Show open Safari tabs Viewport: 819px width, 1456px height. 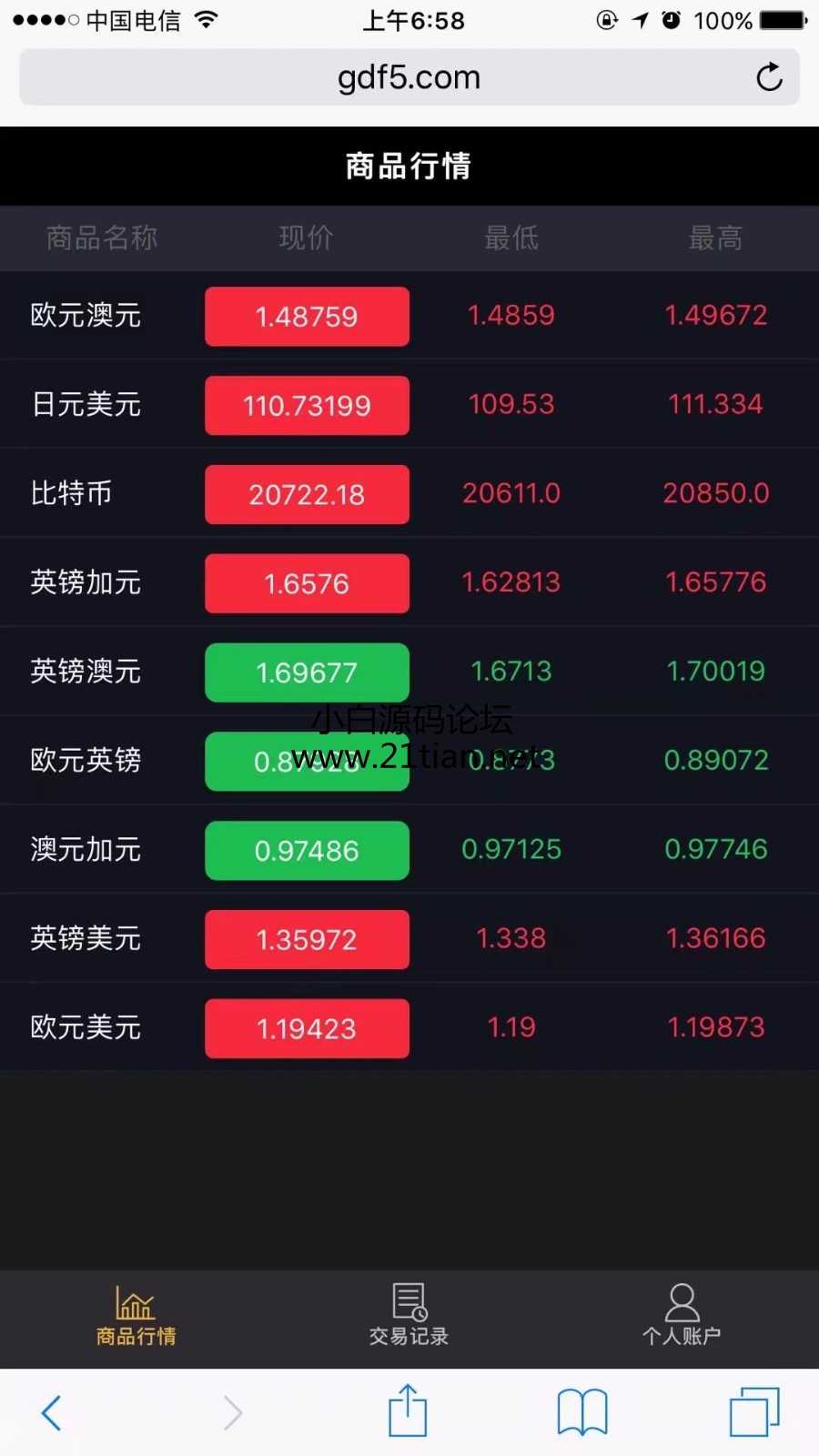[x=754, y=1412]
